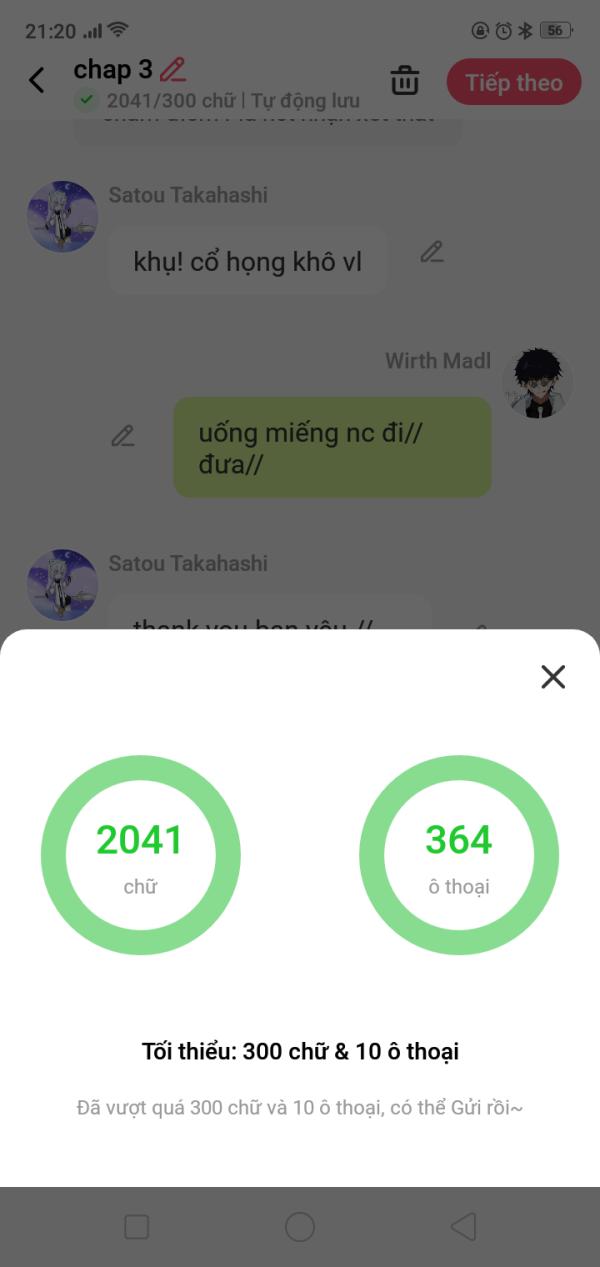Open the system recent apps button
The height and width of the screenshot is (1267, 600).
pos(136,1227)
